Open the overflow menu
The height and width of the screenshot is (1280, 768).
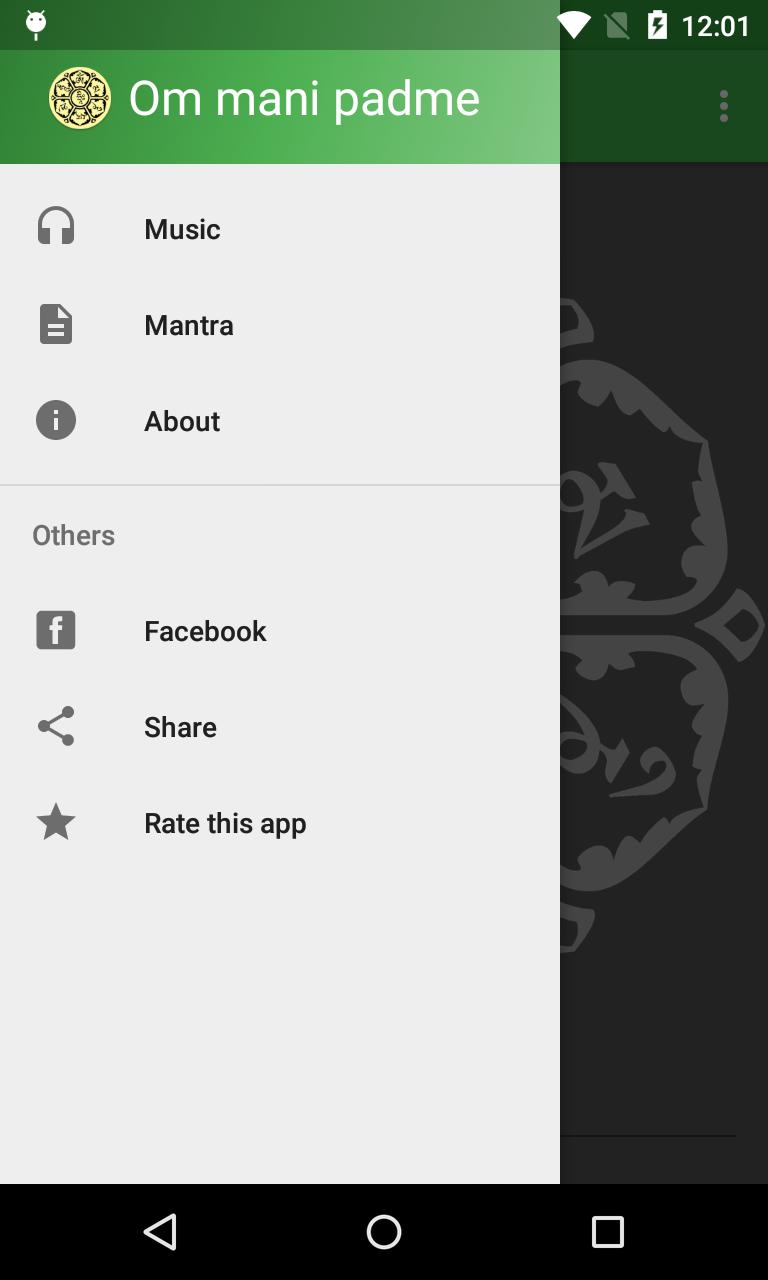723,106
